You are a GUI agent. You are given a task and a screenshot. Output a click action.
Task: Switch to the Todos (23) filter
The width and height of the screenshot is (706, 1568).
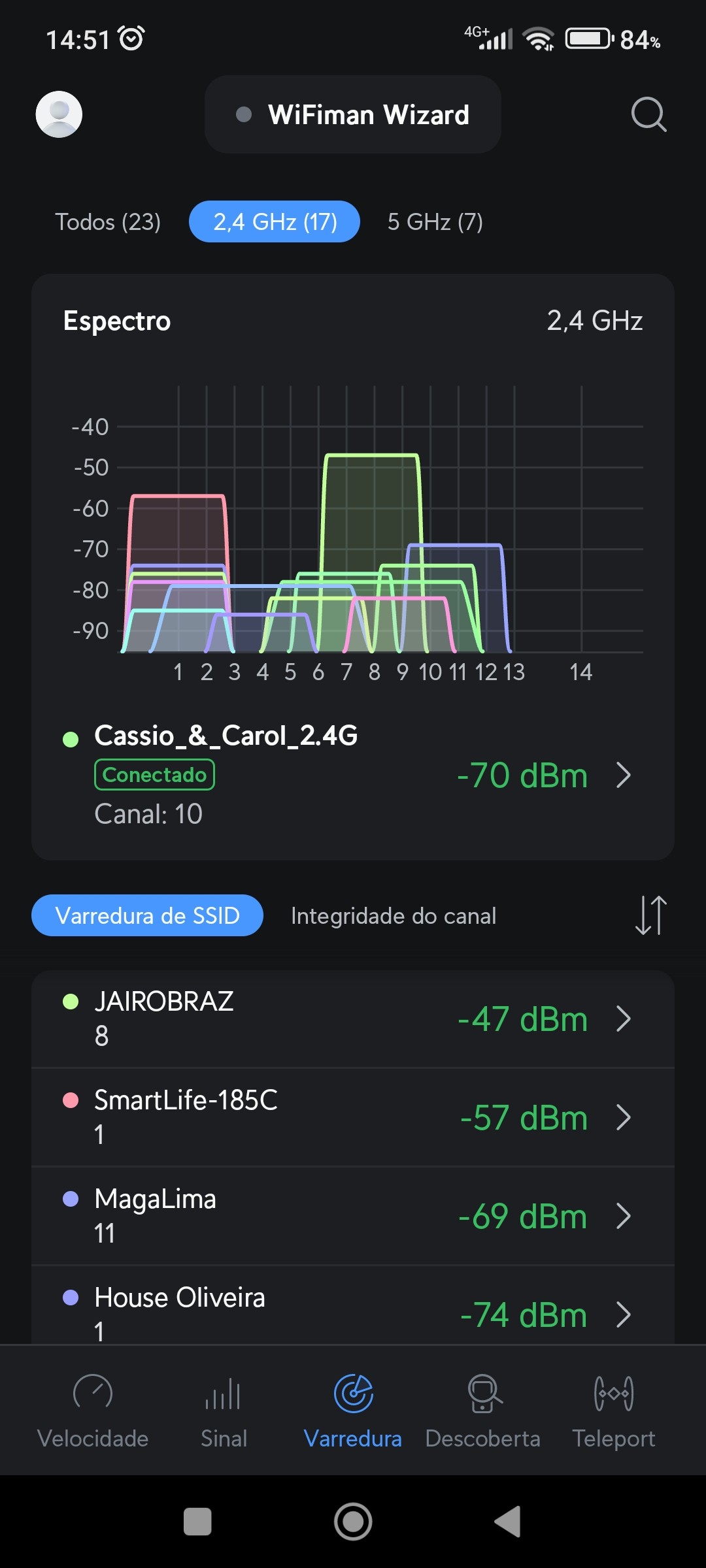108,222
